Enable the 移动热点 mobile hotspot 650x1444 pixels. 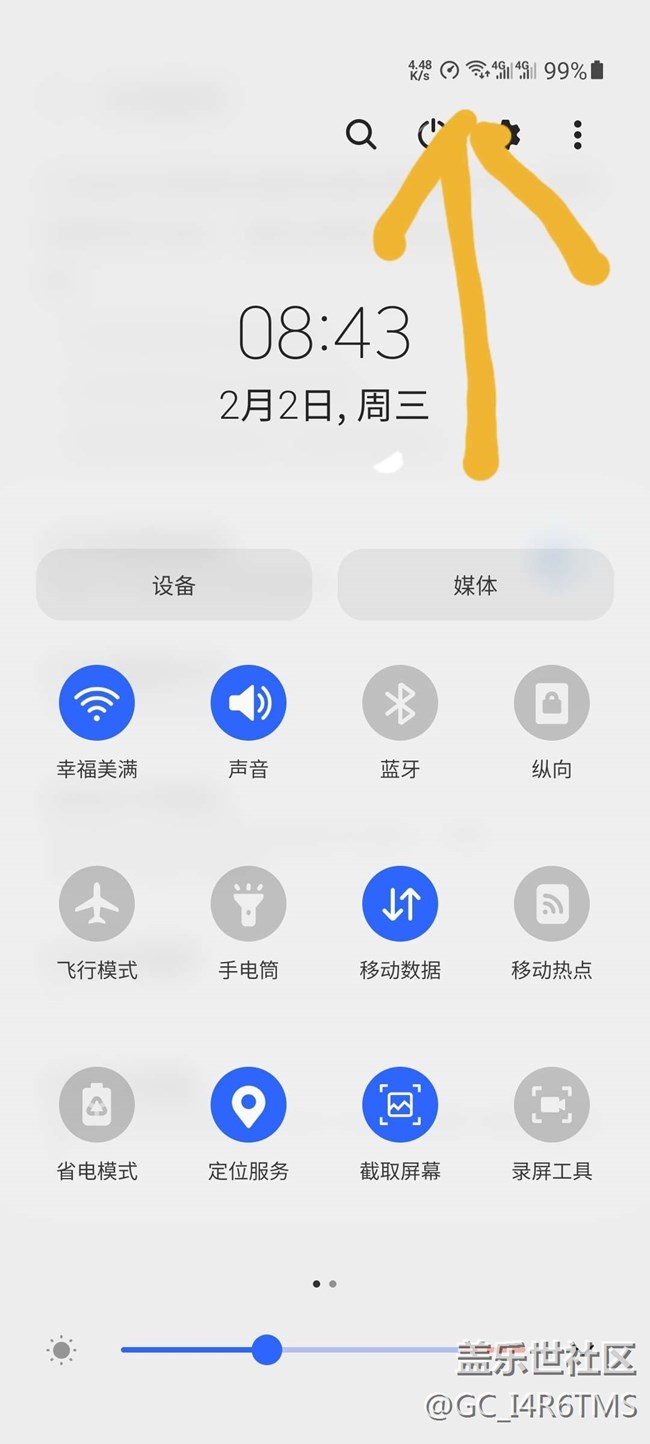tap(551, 905)
